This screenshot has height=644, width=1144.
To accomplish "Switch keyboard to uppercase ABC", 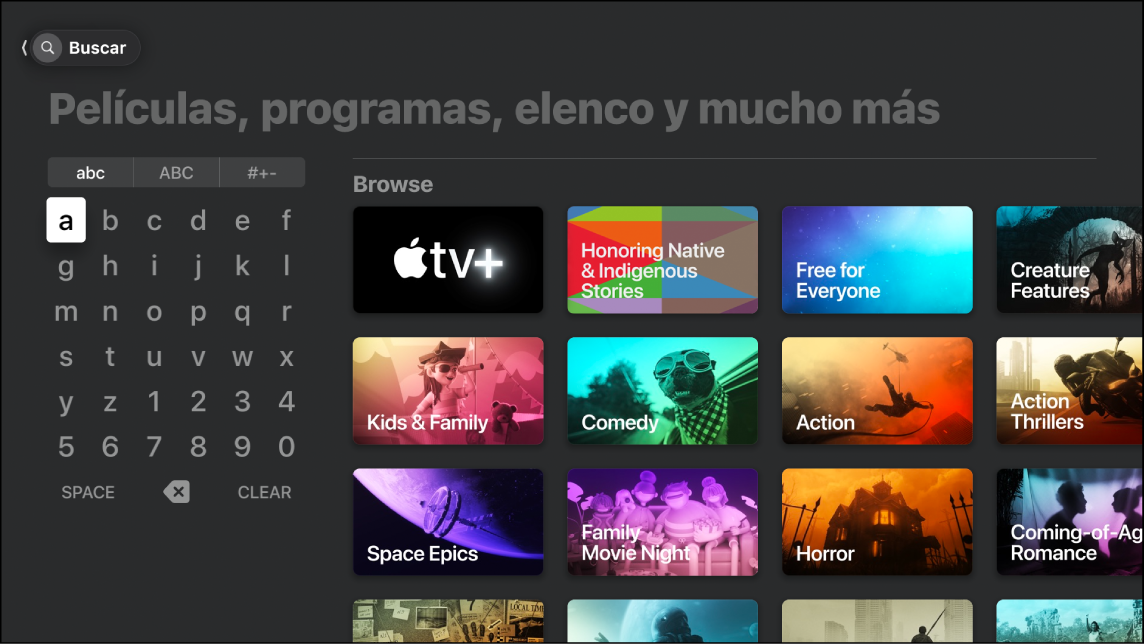I will 176,173.
